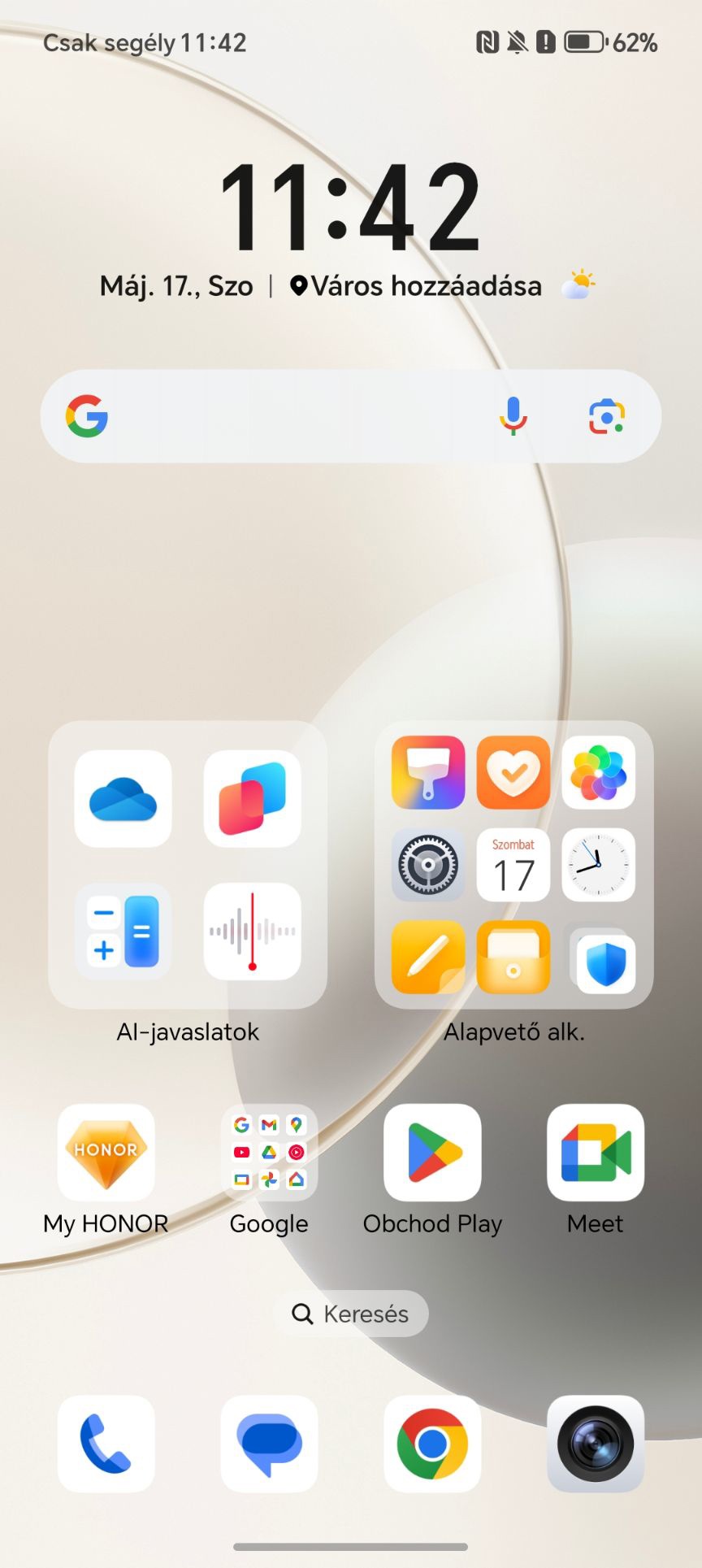Open the Google apps folder

pos(269,1153)
